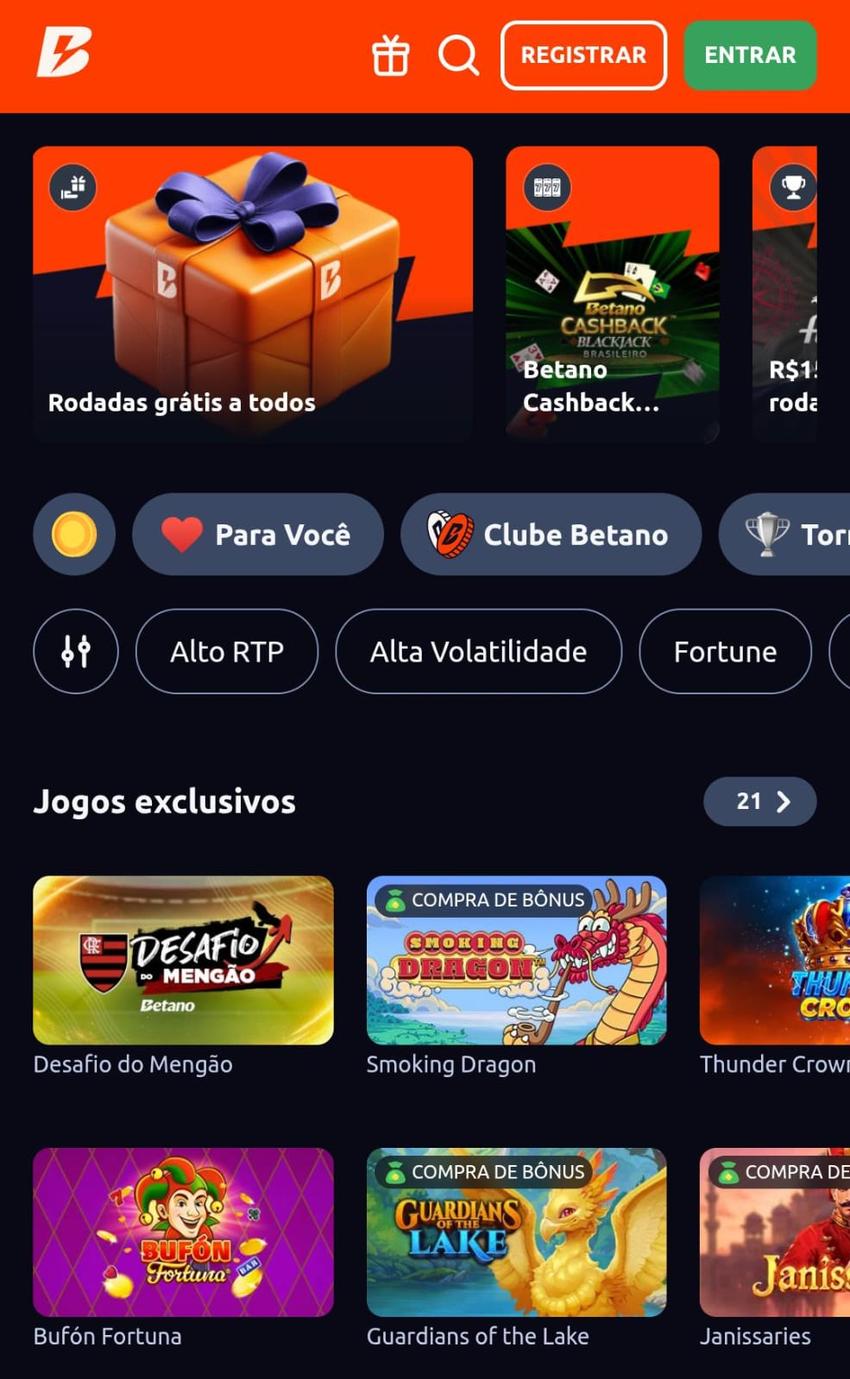Select the gold coin category chip

click(74, 534)
